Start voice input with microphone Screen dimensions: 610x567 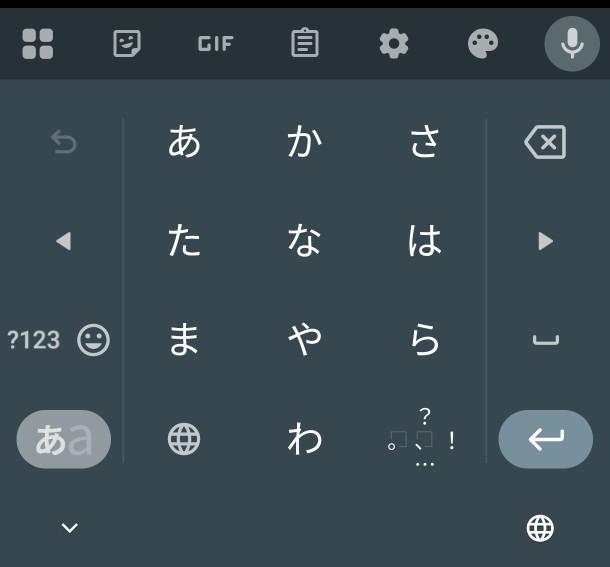coord(571,43)
